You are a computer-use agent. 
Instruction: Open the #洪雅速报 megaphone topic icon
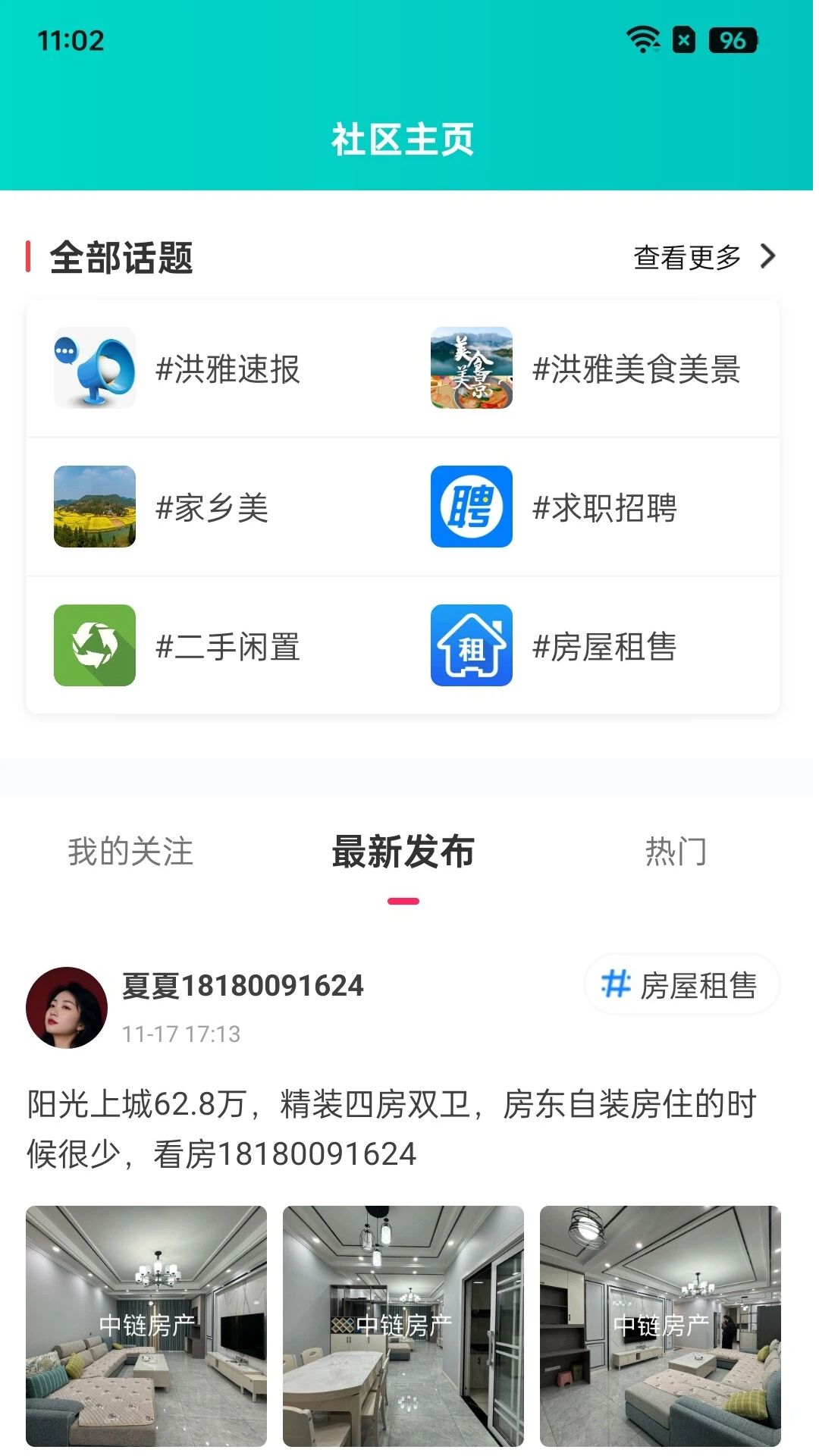point(95,369)
